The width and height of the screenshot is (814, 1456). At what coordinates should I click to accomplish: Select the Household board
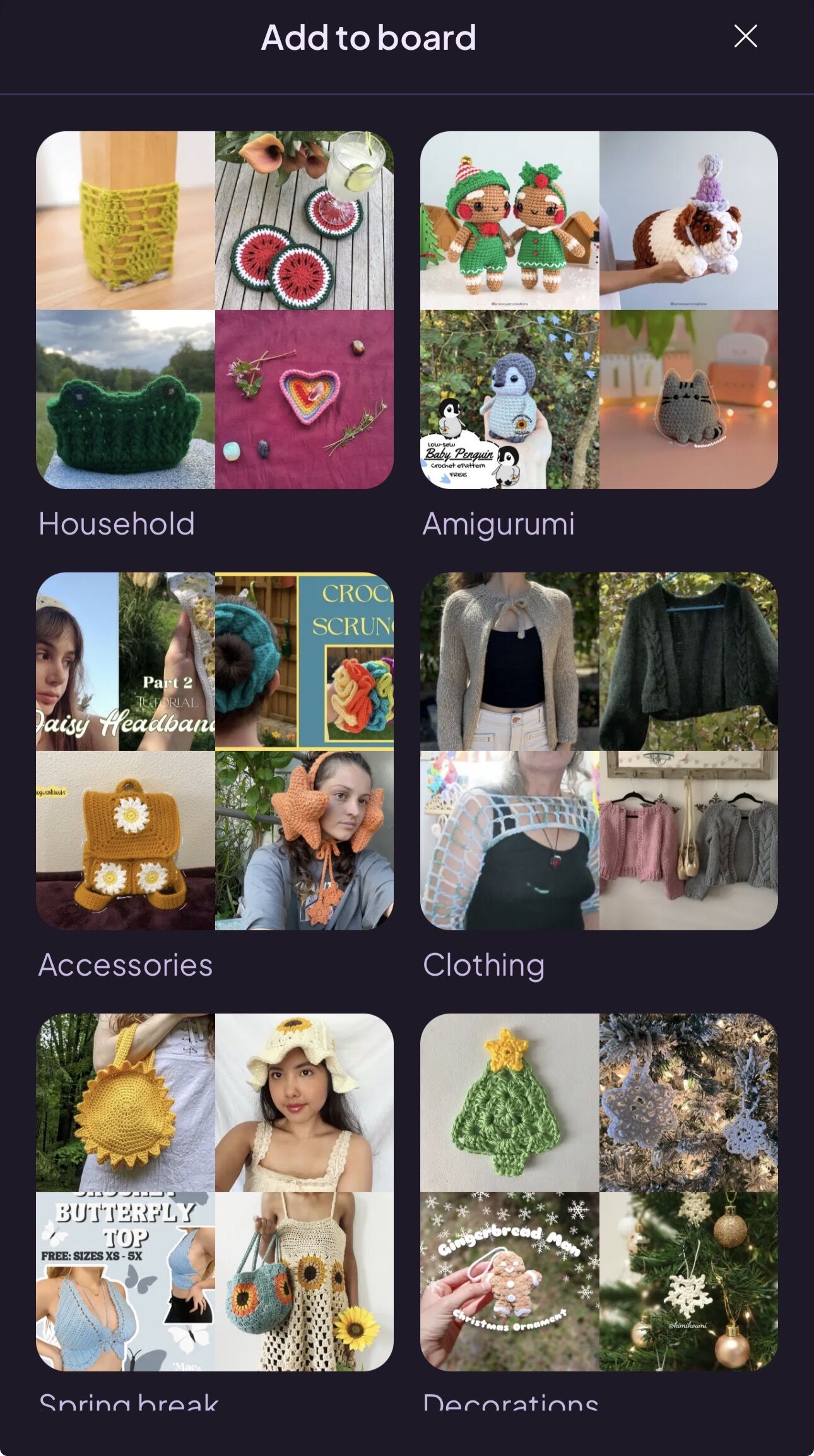click(x=215, y=310)
